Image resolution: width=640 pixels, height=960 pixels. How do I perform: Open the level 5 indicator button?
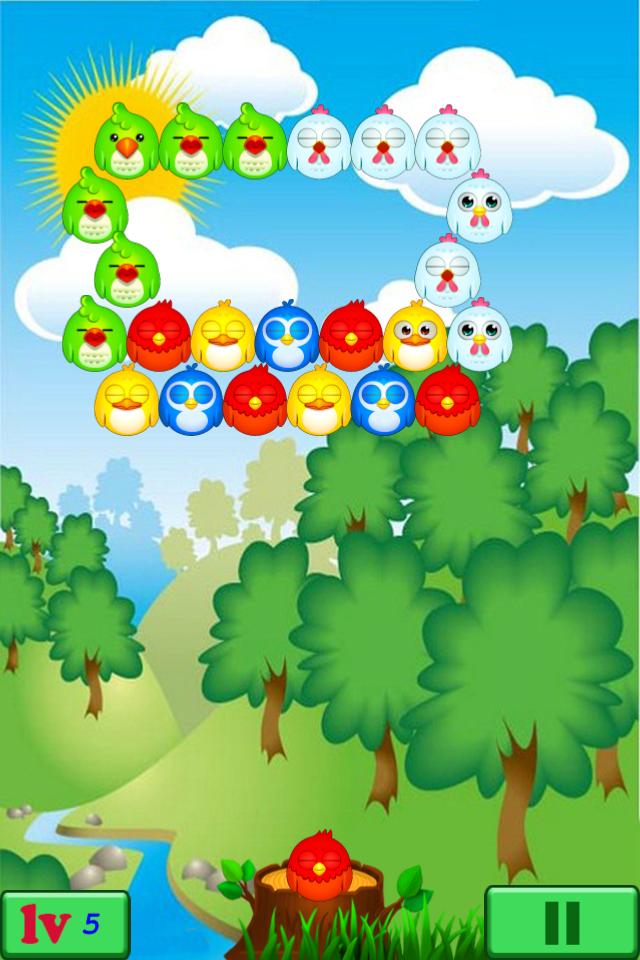(x=65, y=924)
